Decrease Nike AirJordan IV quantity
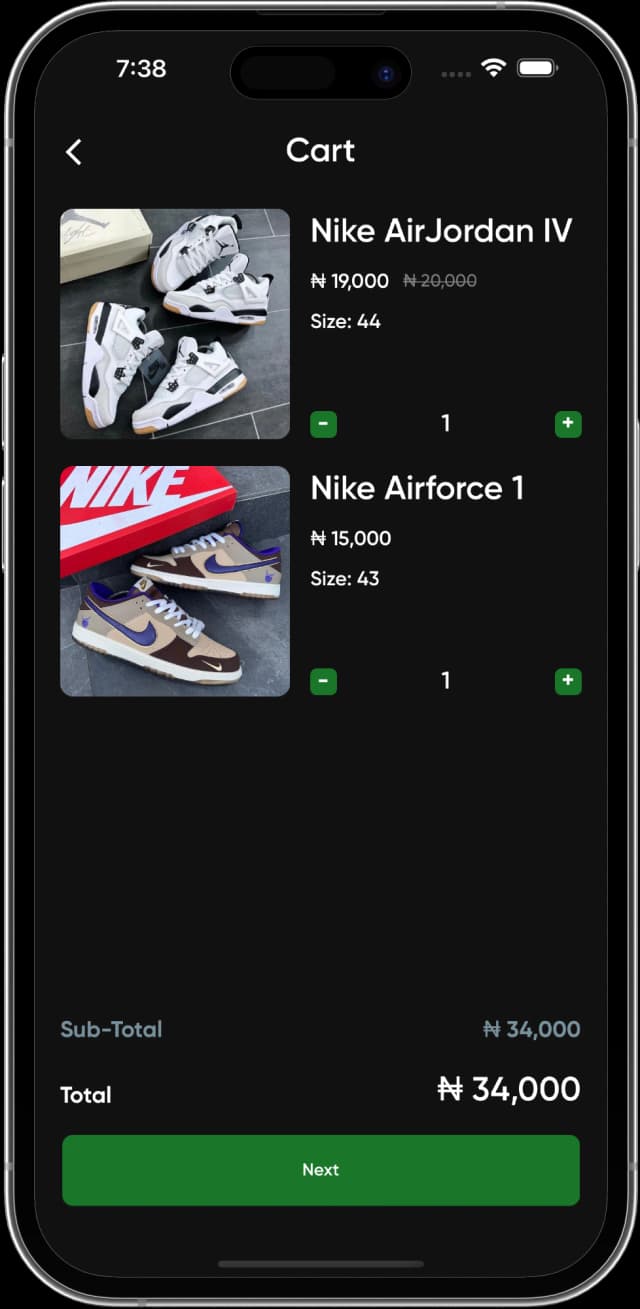Viewport: 640px width, 1309px height. (323, 424)
